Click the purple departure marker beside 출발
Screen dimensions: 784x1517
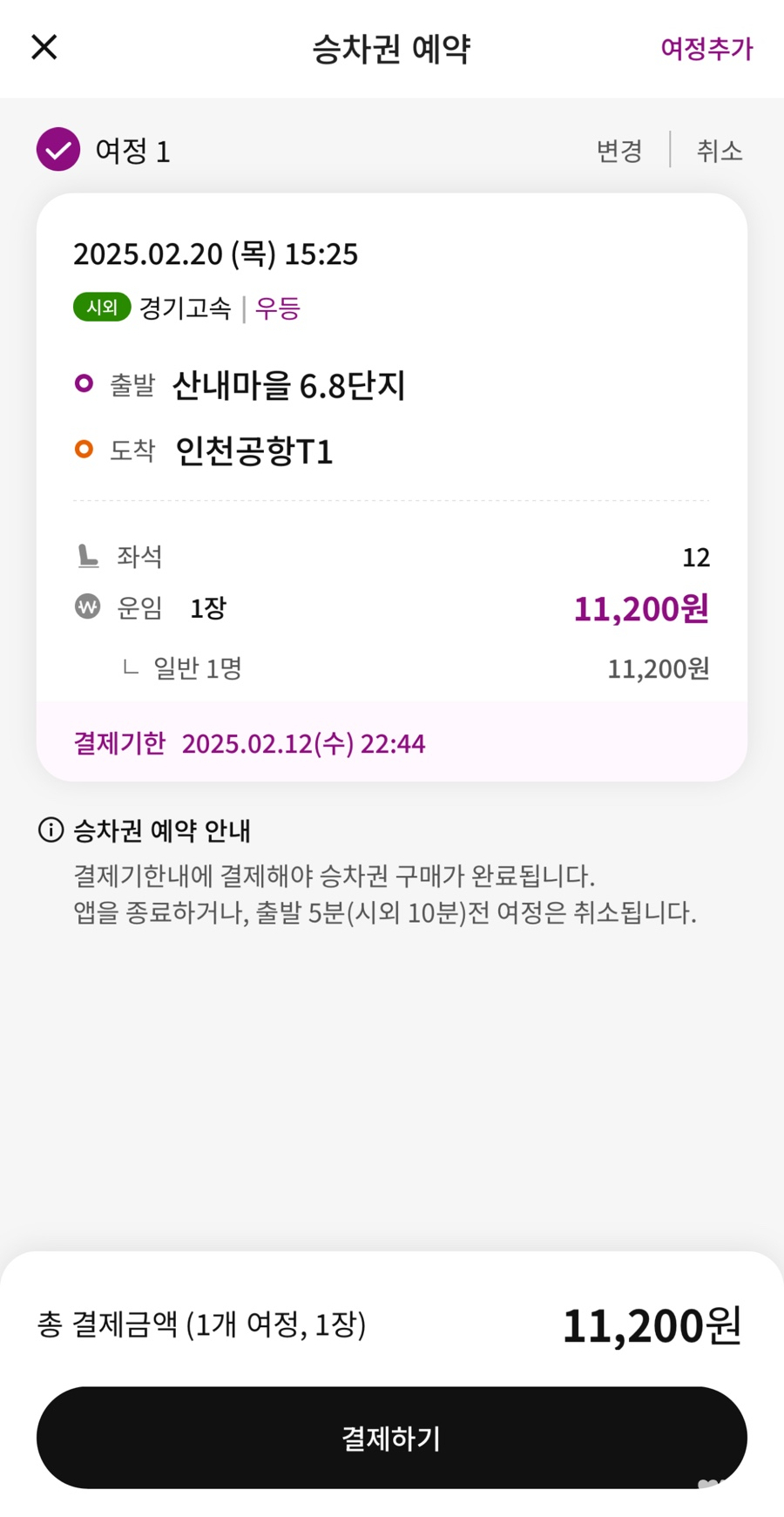[84, 383]
